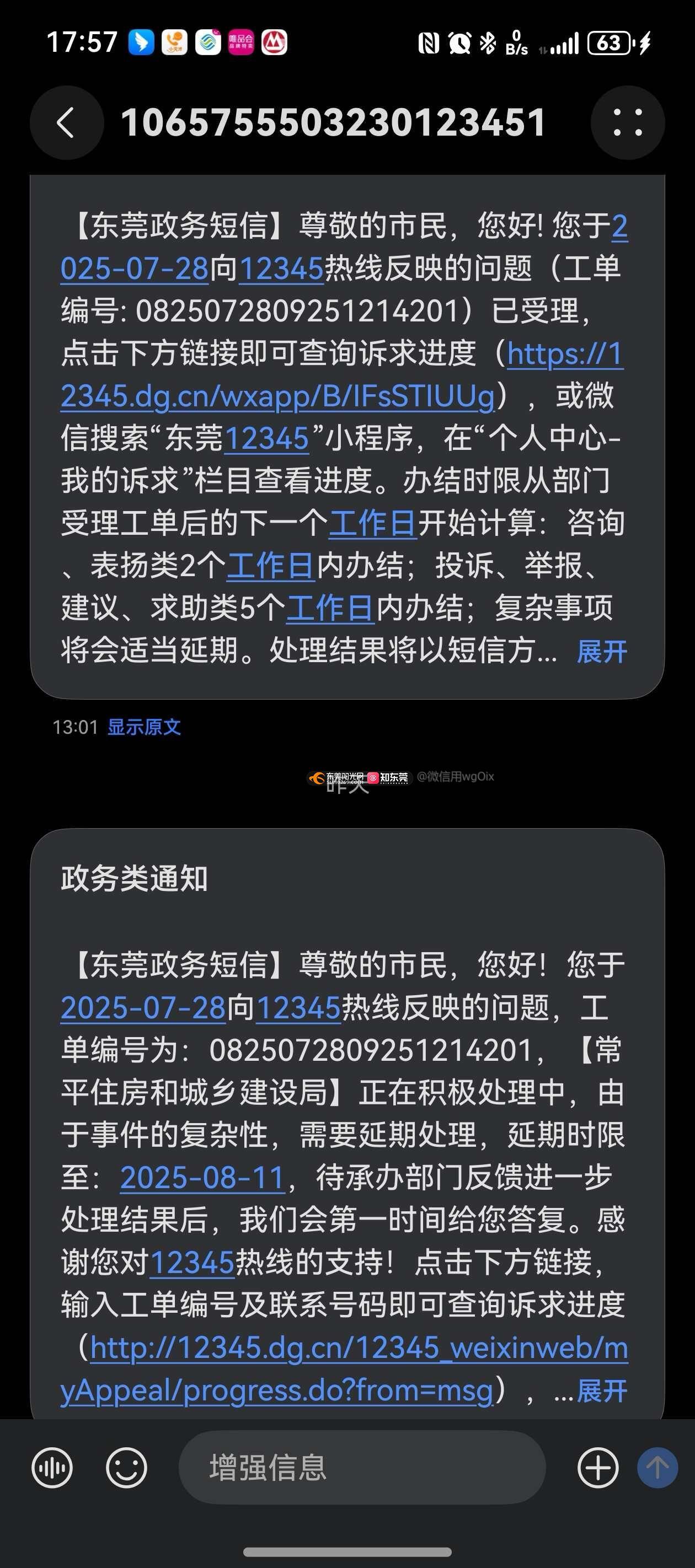Screen dimensions: 695x1568
Task: Open the myAppeal/progress.do link
Action: point(344,1369)
